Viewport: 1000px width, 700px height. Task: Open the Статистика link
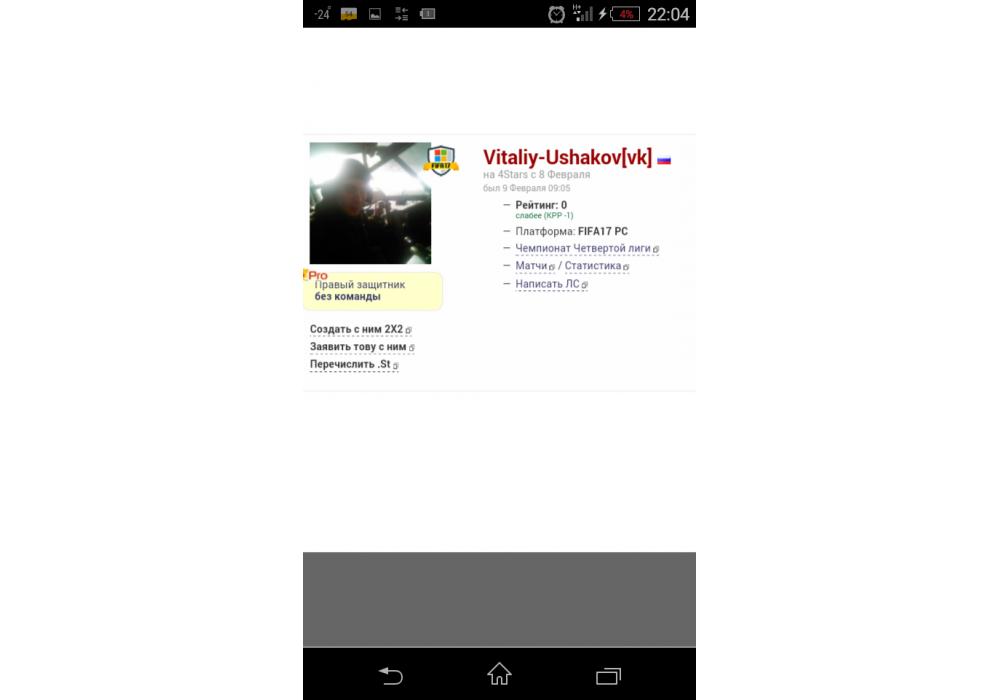click(x=592, y=266)
